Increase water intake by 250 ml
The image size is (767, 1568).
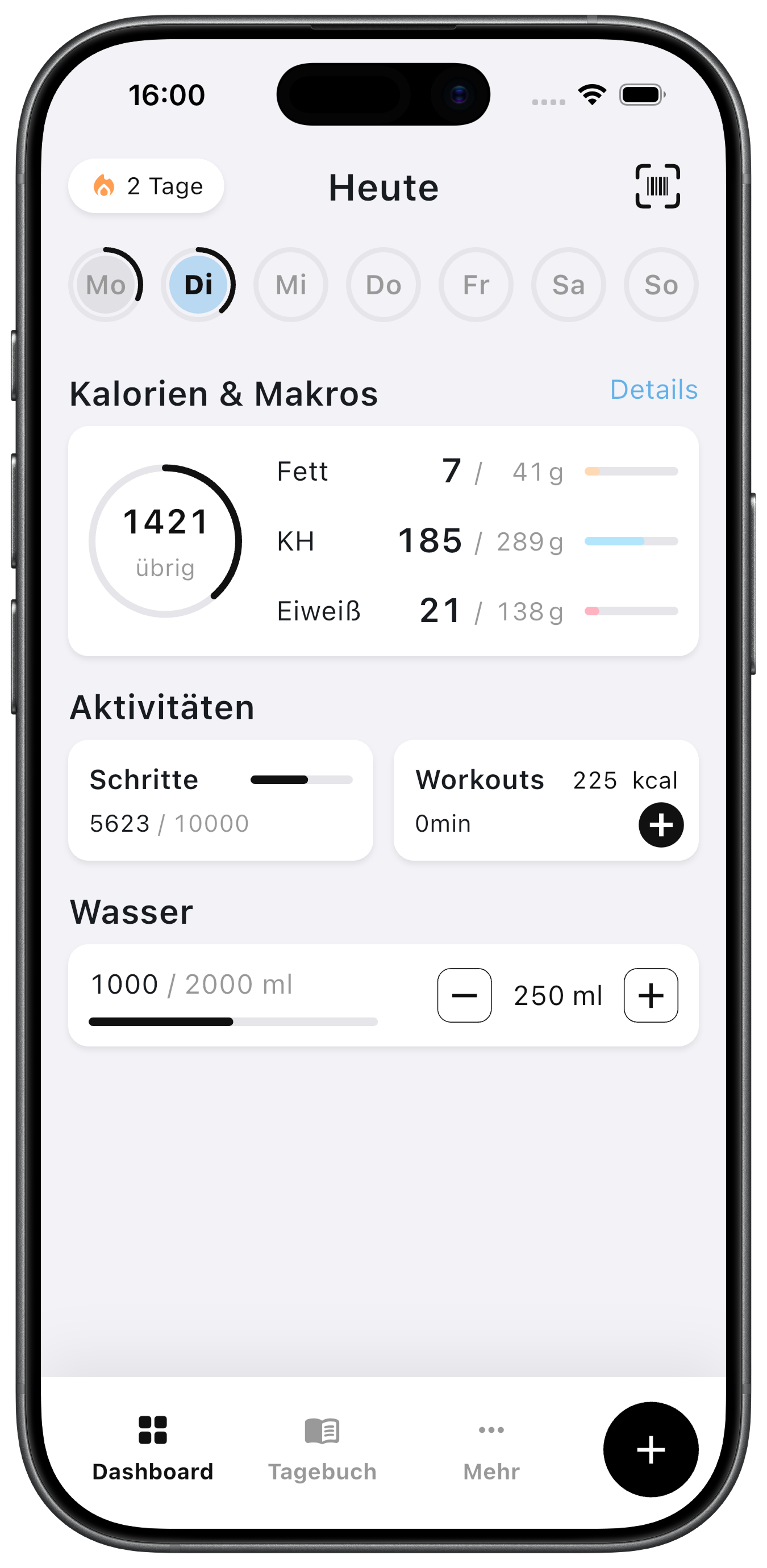tap(651, 995)
